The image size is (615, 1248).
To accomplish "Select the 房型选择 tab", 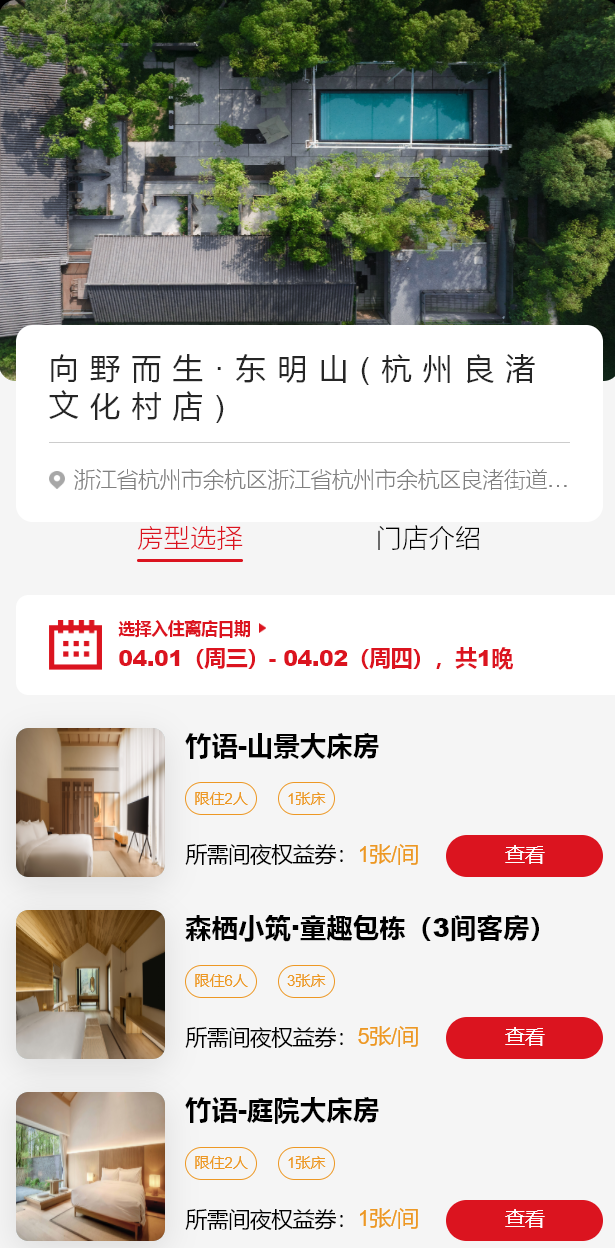I will point(190,538).
